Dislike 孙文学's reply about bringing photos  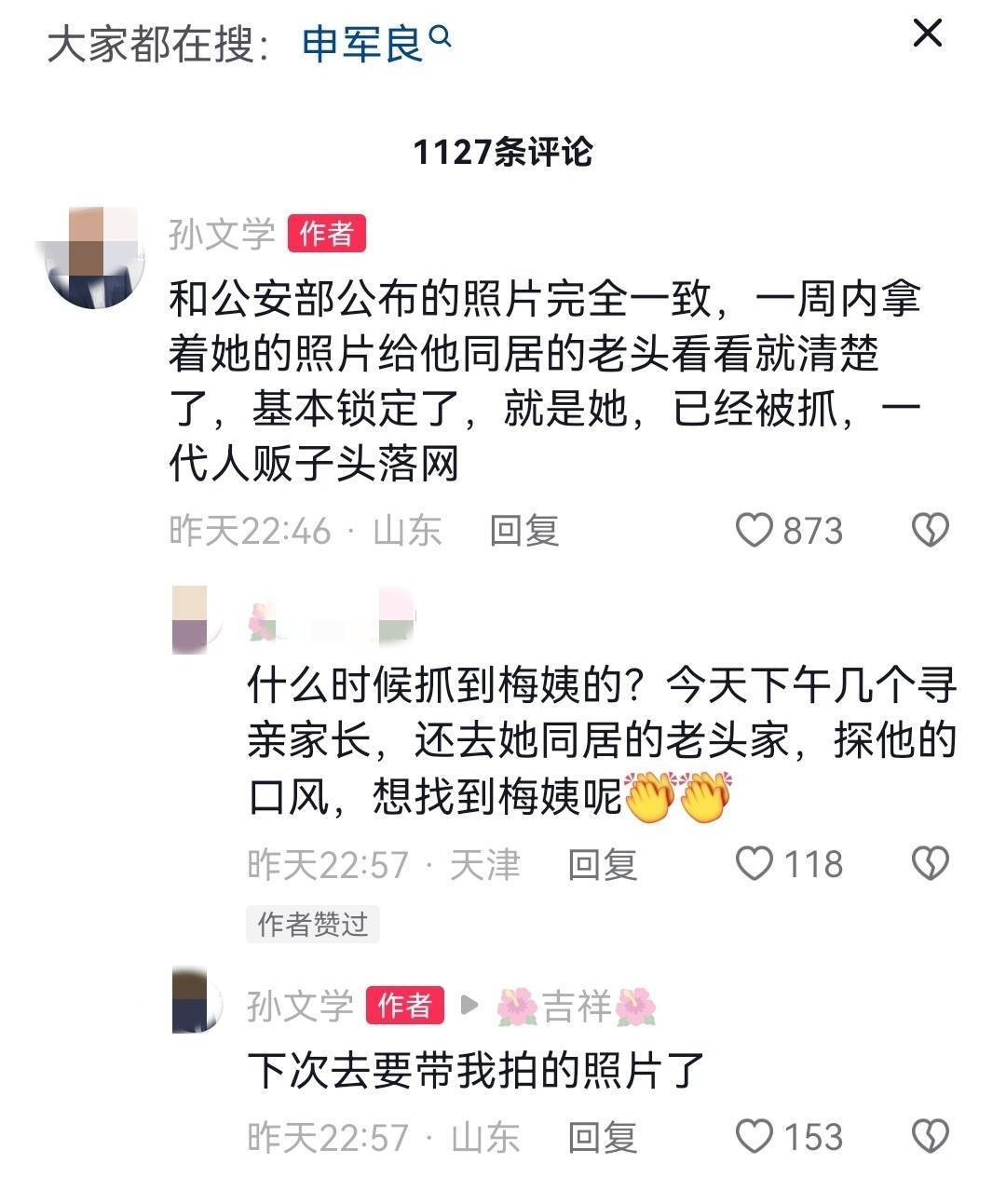coord(929,1137)
